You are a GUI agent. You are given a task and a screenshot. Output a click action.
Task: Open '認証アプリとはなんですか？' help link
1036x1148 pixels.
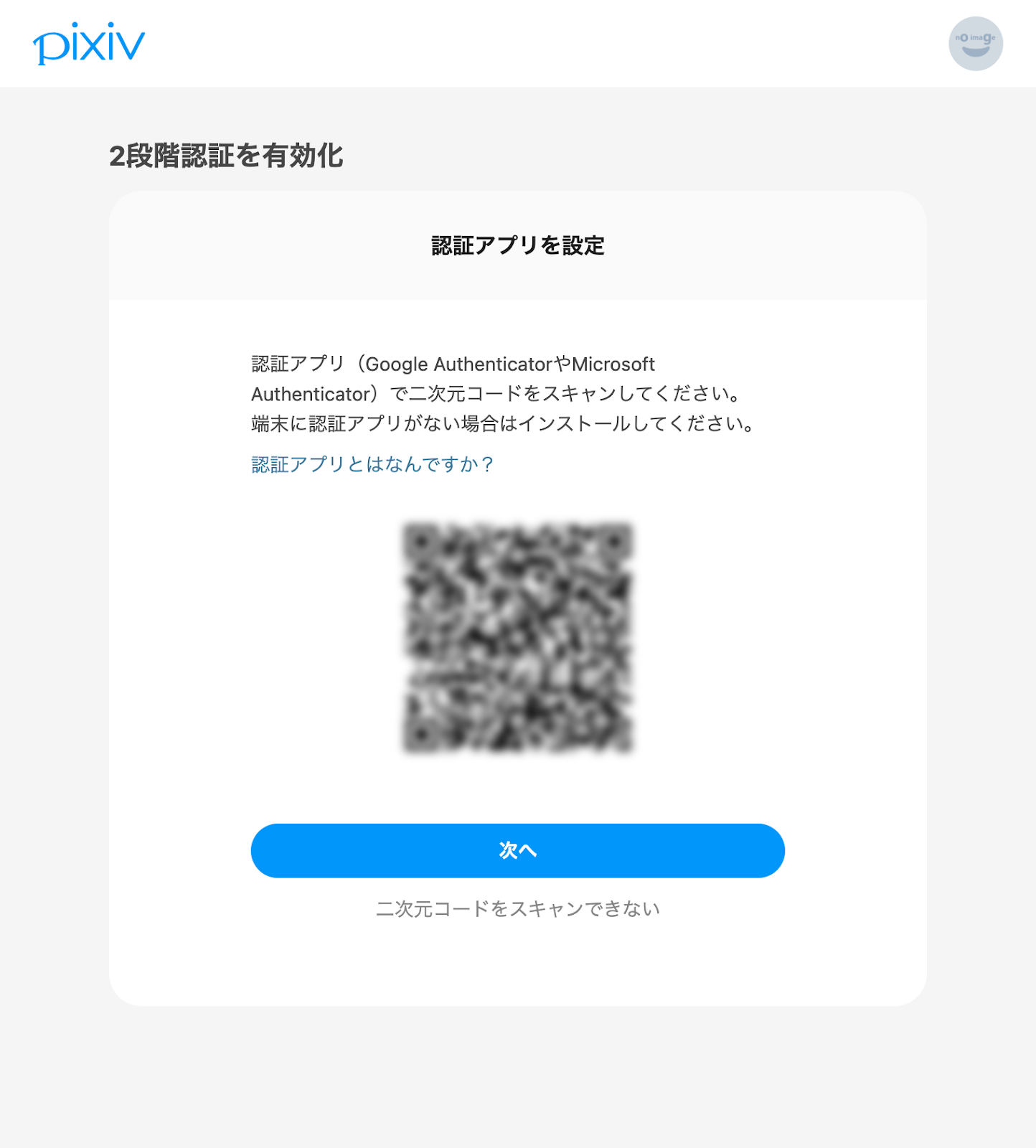coord(372,464)
